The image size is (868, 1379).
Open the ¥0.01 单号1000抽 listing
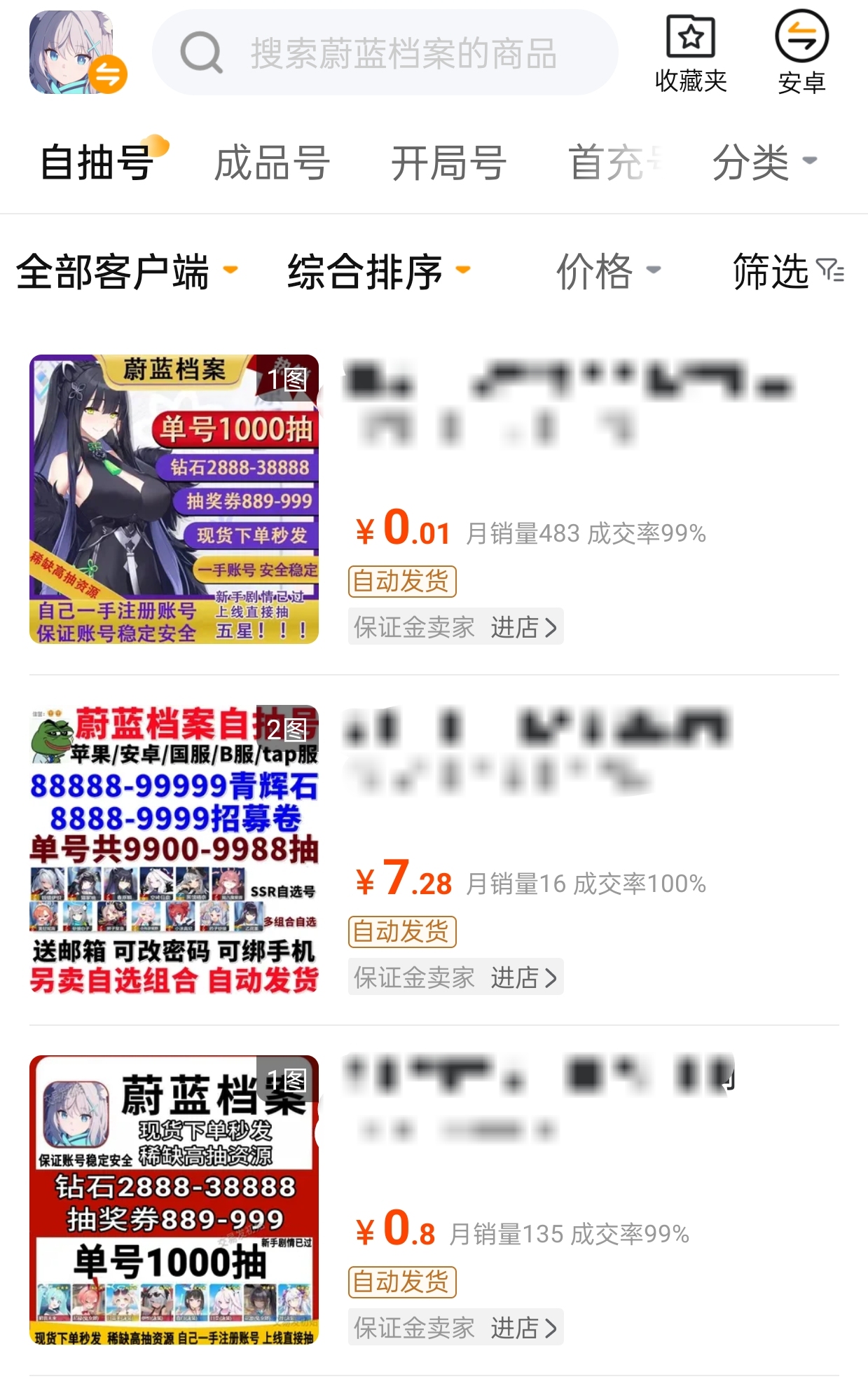click(174, 499)
